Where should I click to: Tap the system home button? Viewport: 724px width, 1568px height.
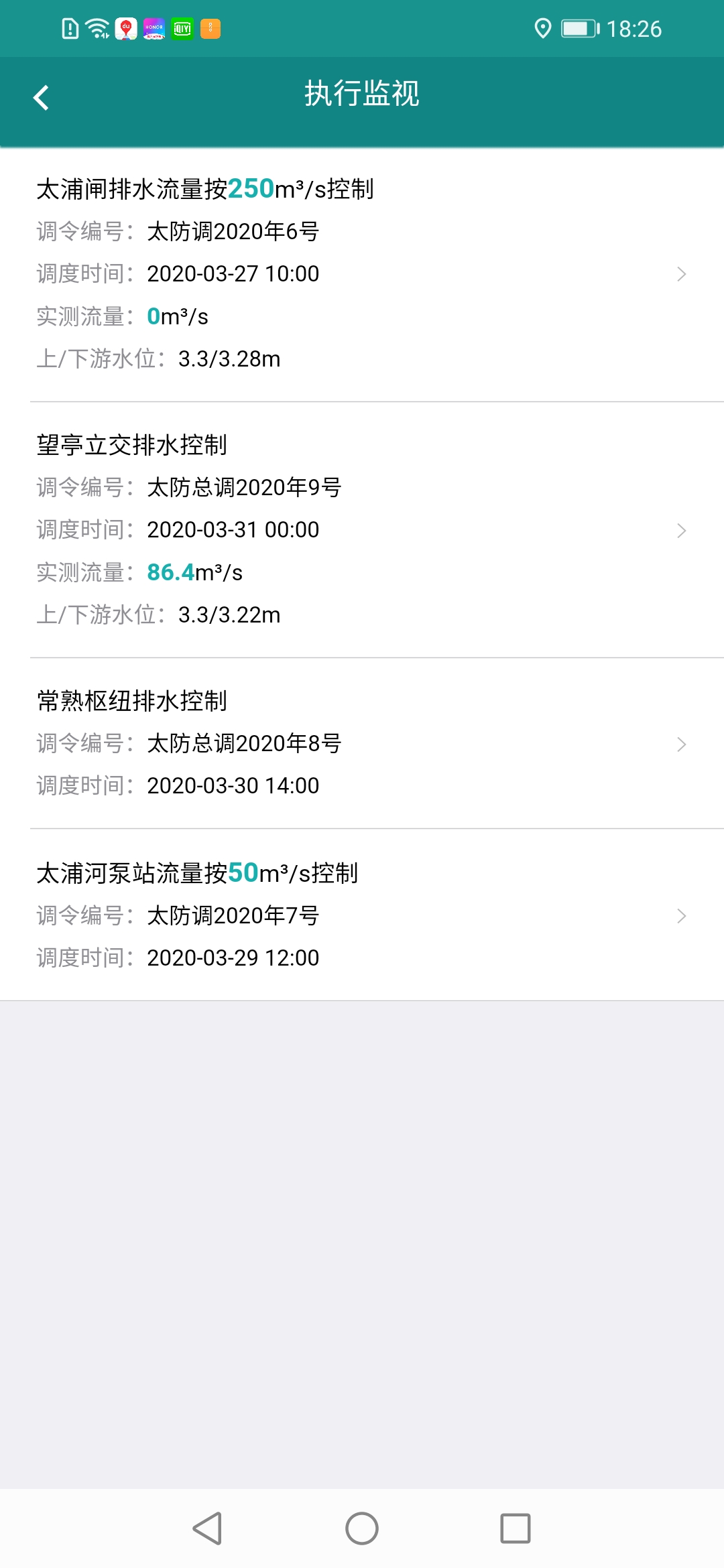click(x=362, y=1528)
